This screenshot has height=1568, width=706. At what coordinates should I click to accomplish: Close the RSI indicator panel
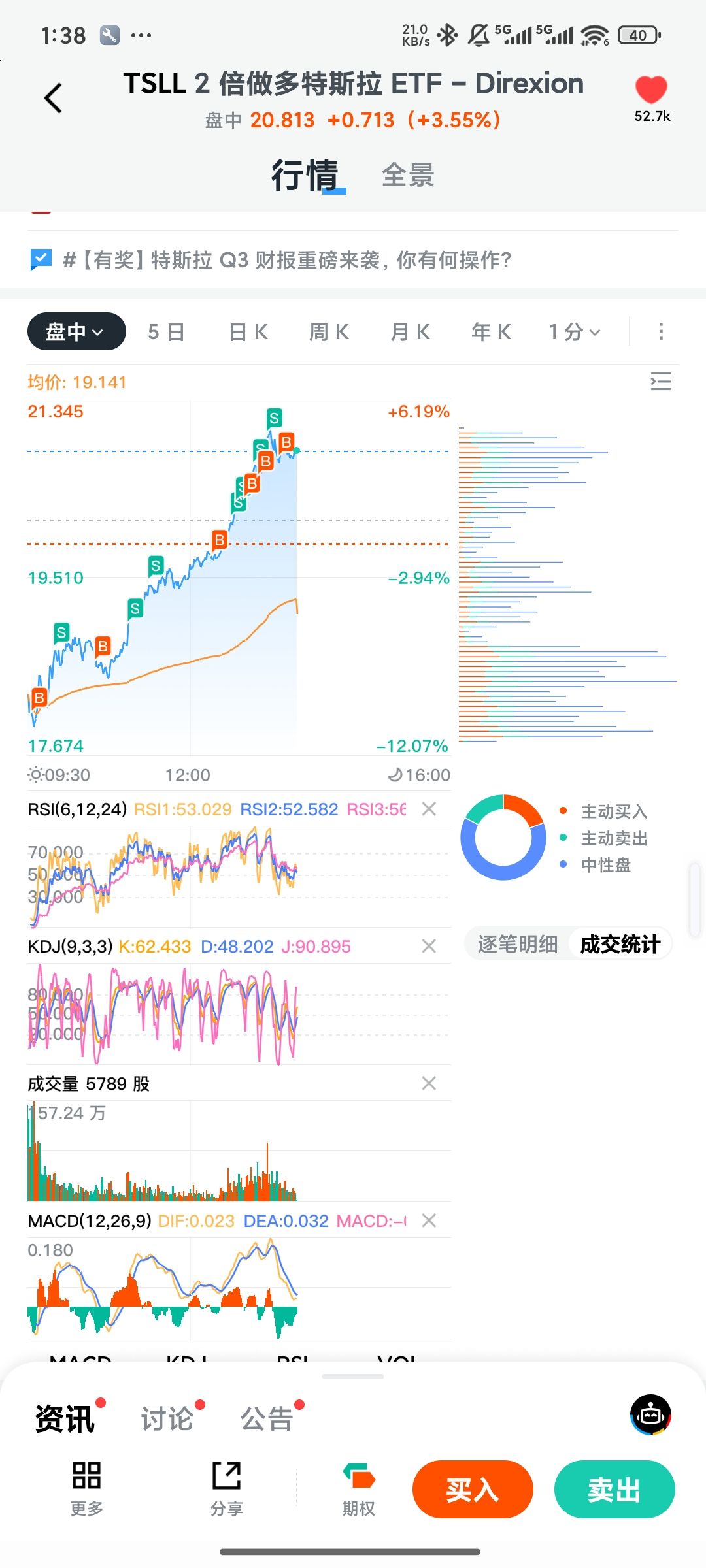click(x=429, y=809)
